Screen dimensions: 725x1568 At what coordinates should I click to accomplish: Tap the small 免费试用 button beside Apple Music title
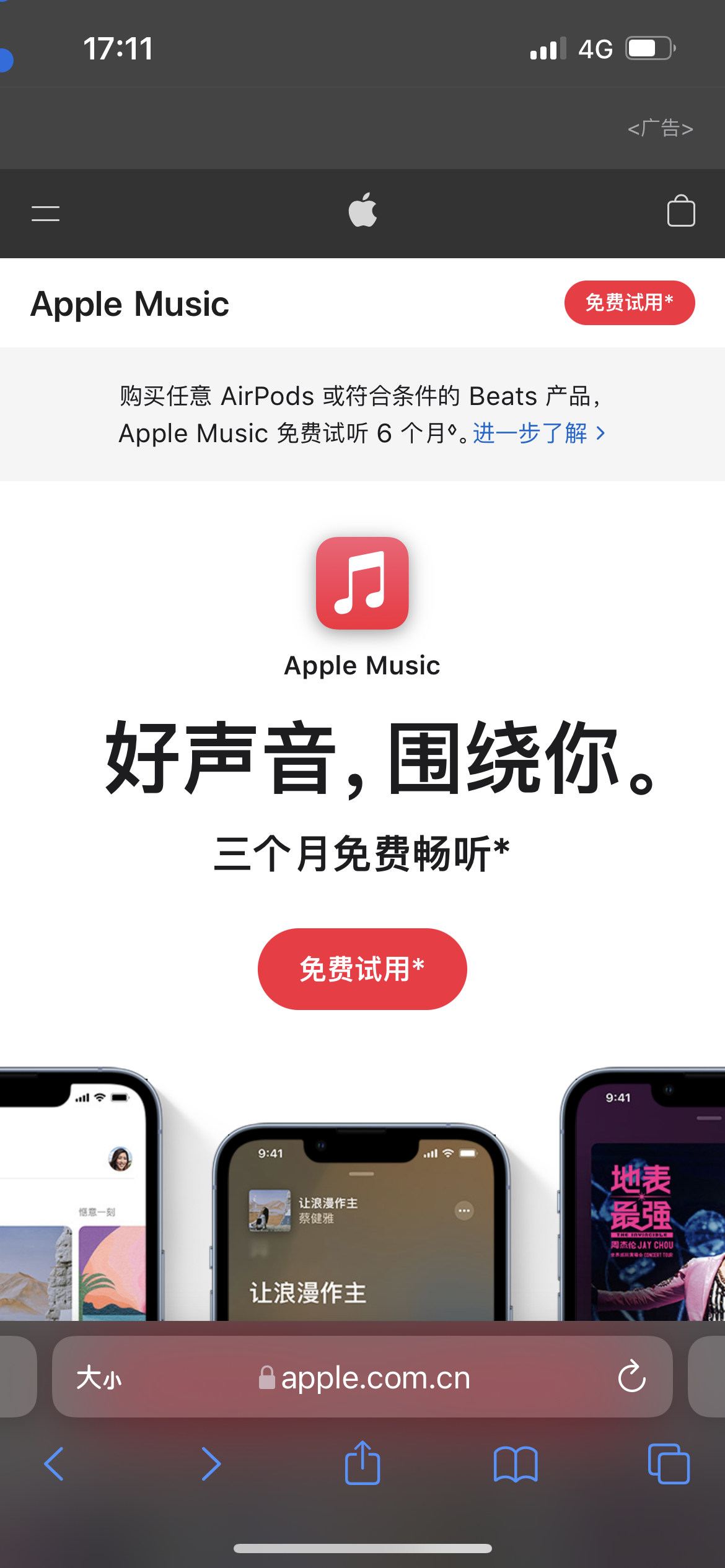click(x=629, y=303)
